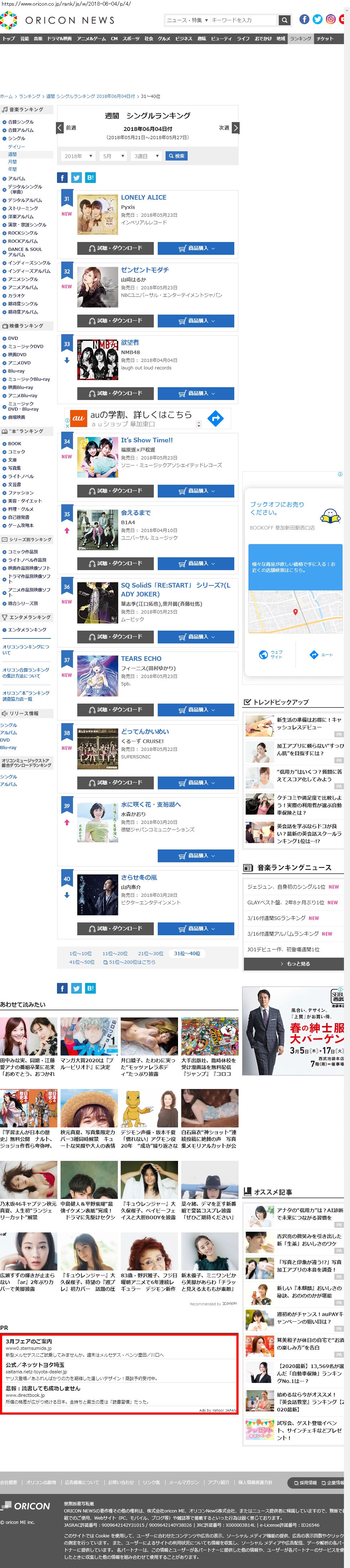The image size is (350, 1568).
Task: Open It's Show Time!! album cover
Action: pyautogui.click(x=98, y=457)
